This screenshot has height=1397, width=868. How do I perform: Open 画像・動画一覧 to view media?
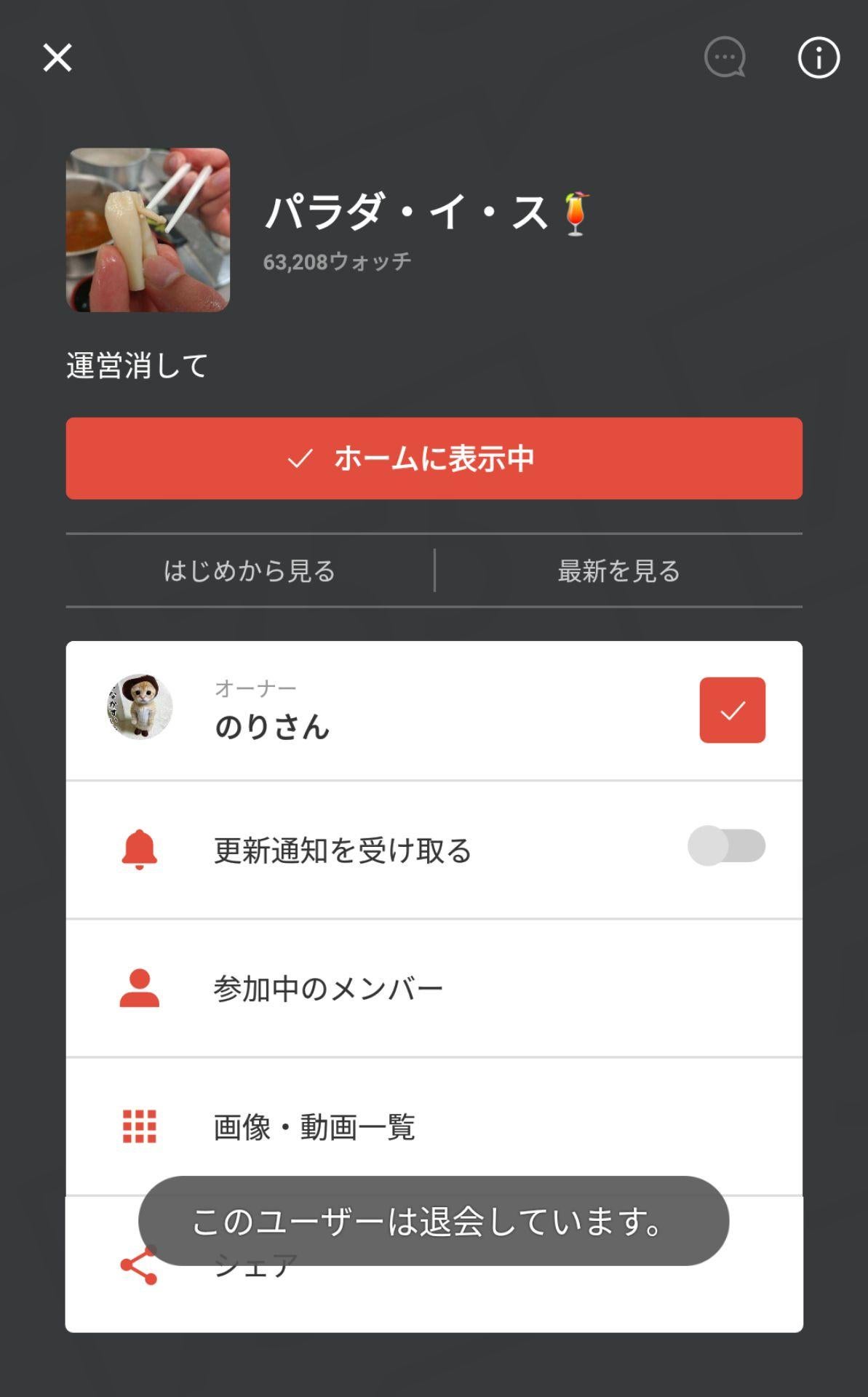(314, 1126)
